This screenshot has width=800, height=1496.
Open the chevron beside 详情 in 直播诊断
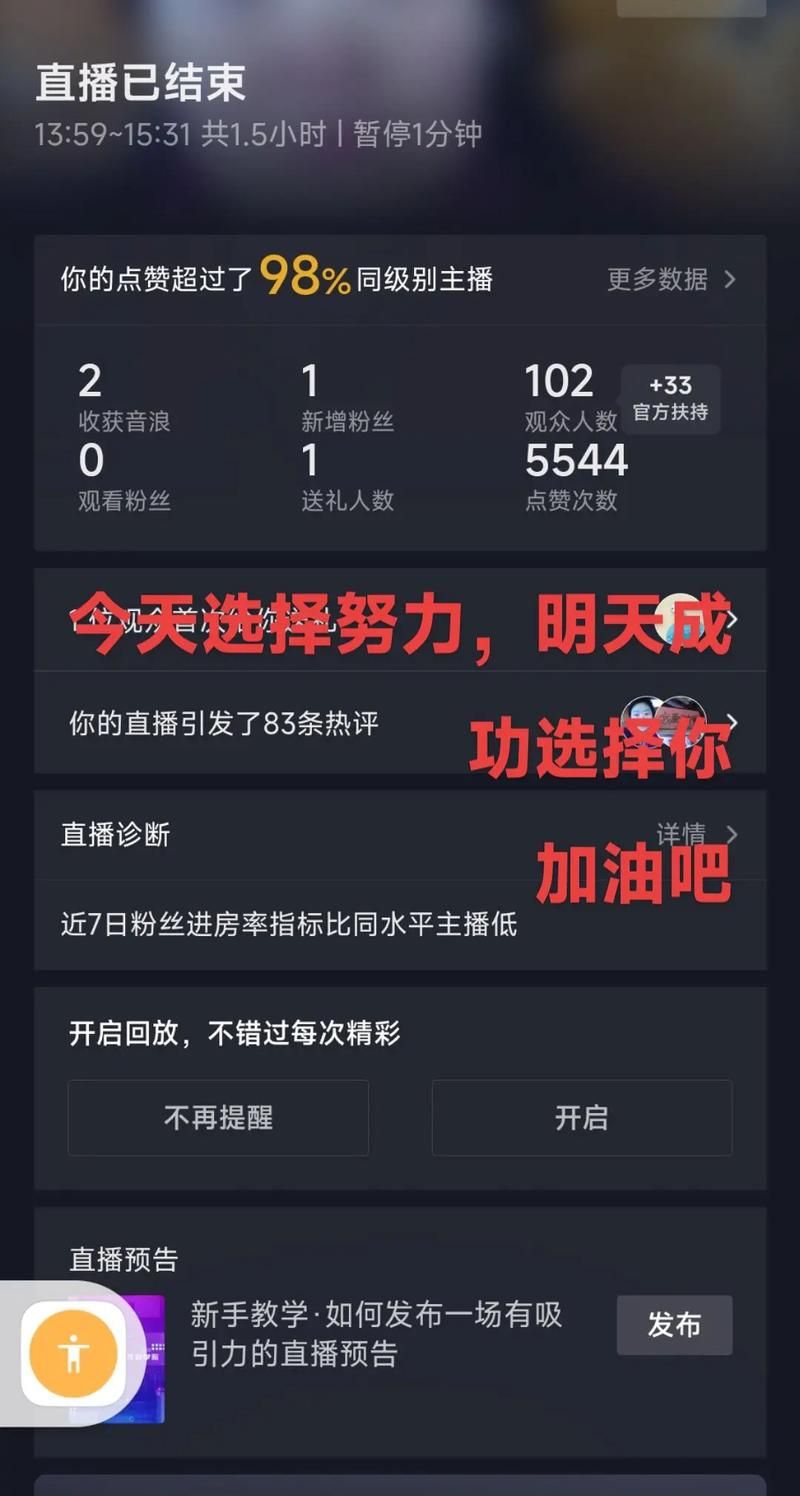click(x=732, y=835)
